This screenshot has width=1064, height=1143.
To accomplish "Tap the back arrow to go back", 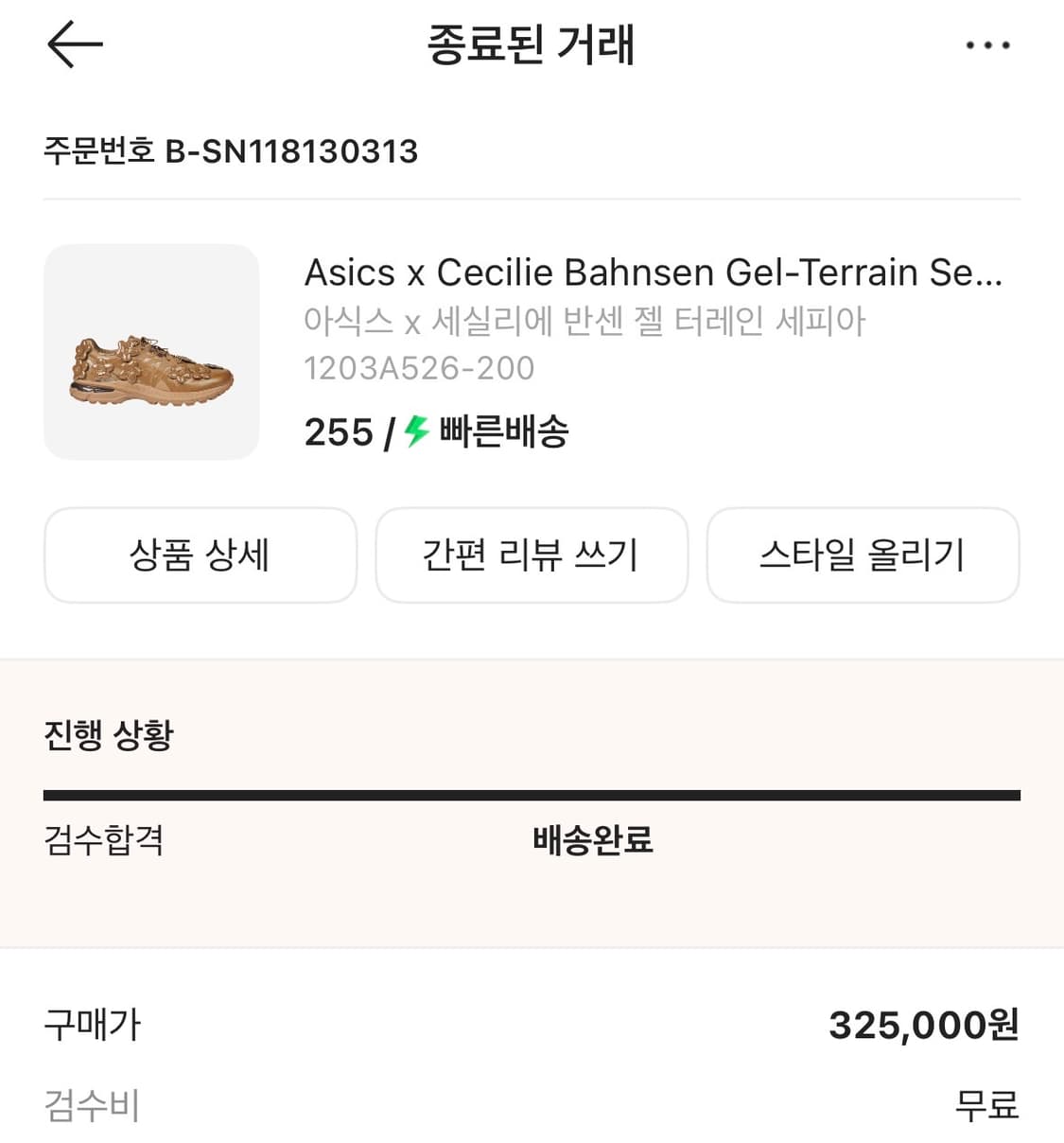I will [73, 44].
